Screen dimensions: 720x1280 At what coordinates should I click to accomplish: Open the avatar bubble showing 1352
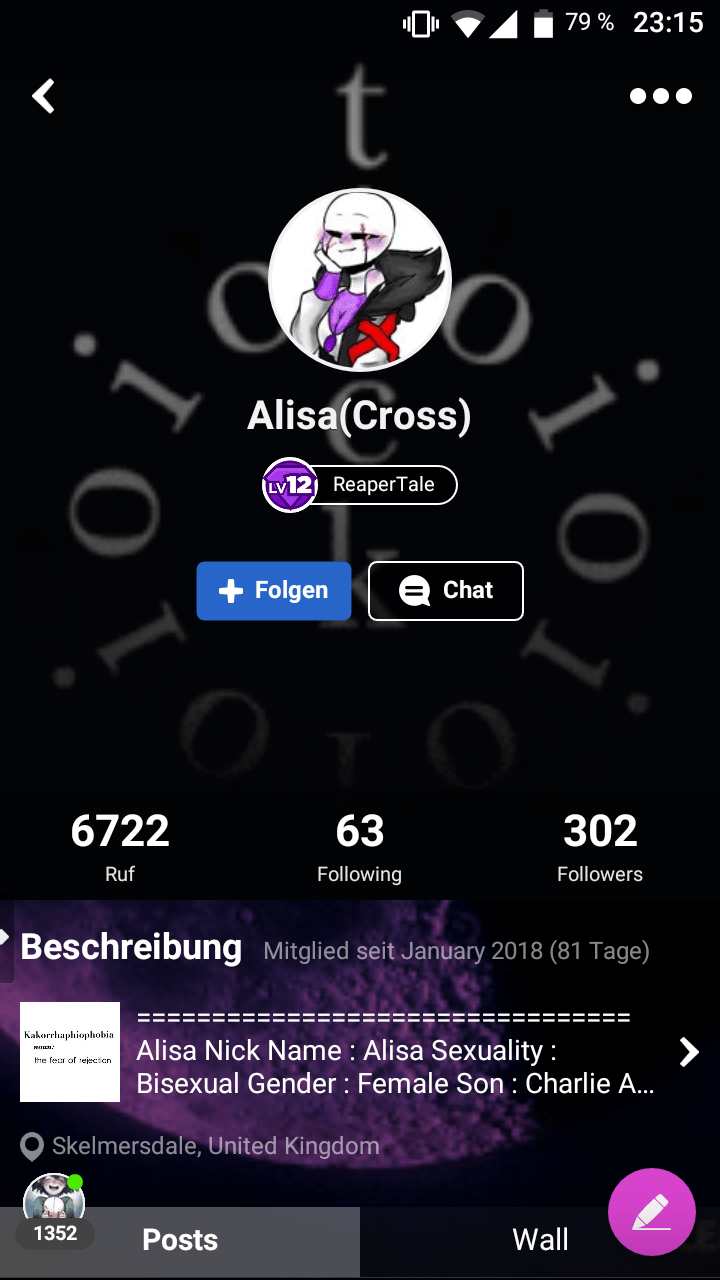tap(55, 1212)
